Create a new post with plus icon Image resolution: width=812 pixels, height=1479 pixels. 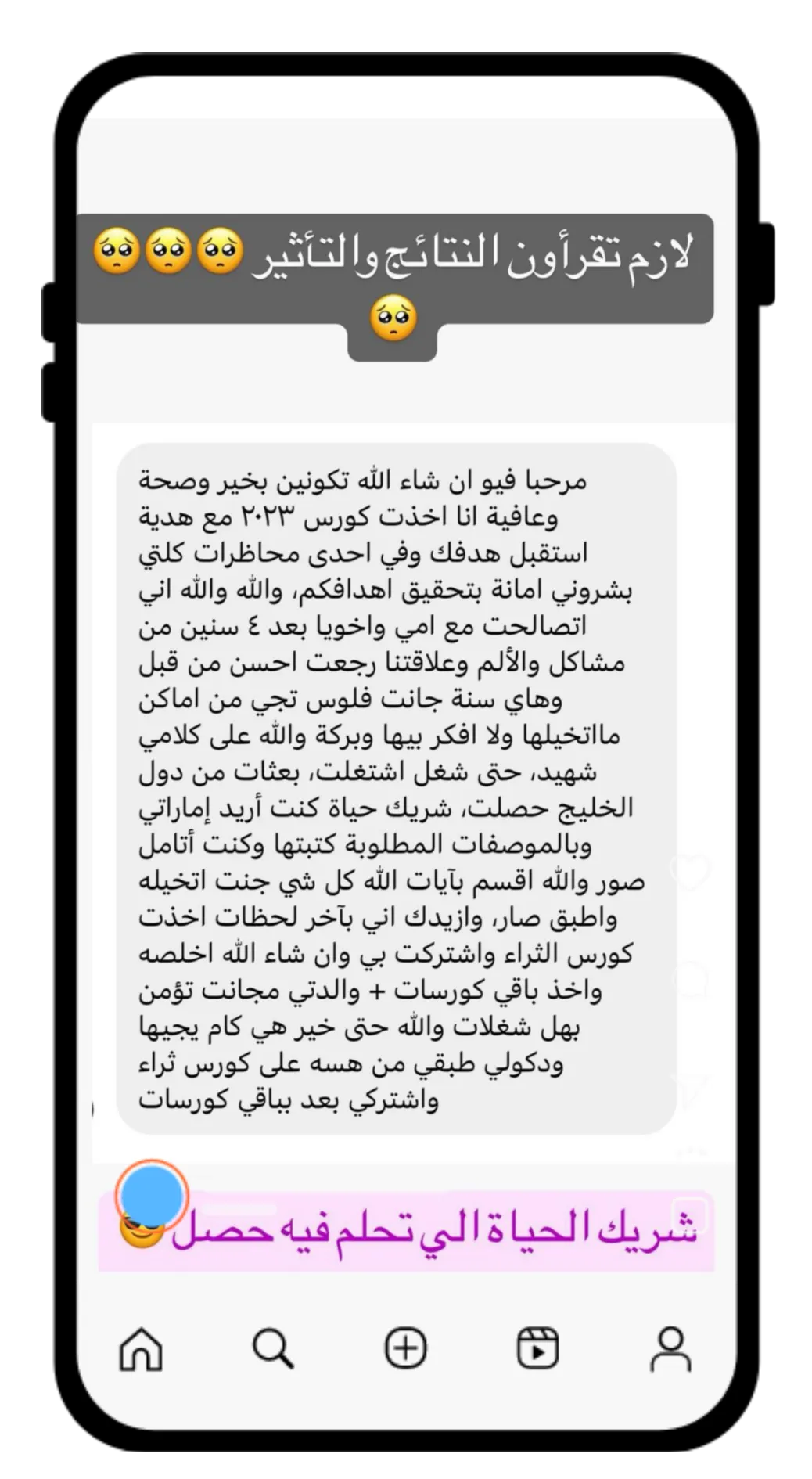tap(405, 1348)
